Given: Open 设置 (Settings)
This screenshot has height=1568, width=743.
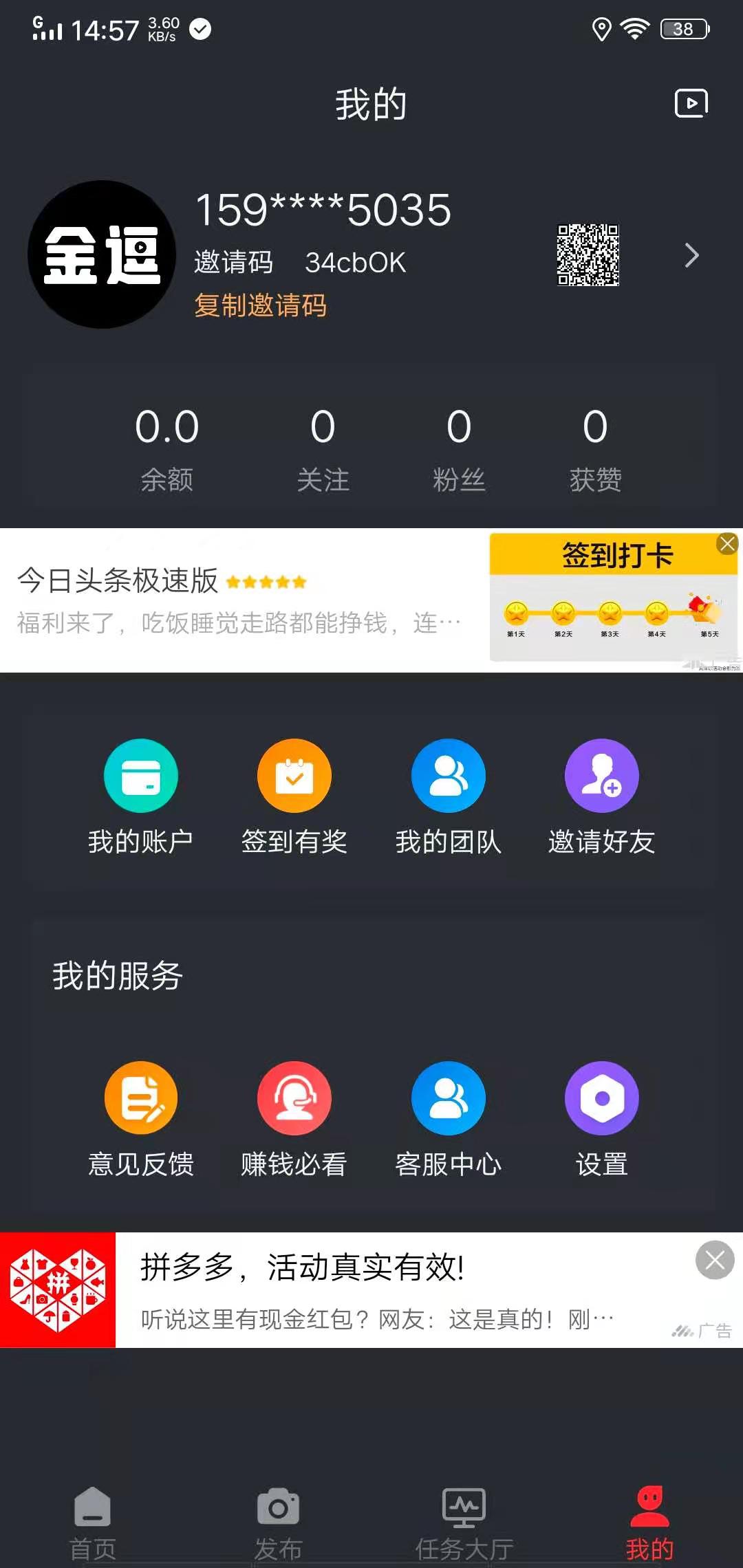Looking at the screenshot, I should coord(602,1121).
